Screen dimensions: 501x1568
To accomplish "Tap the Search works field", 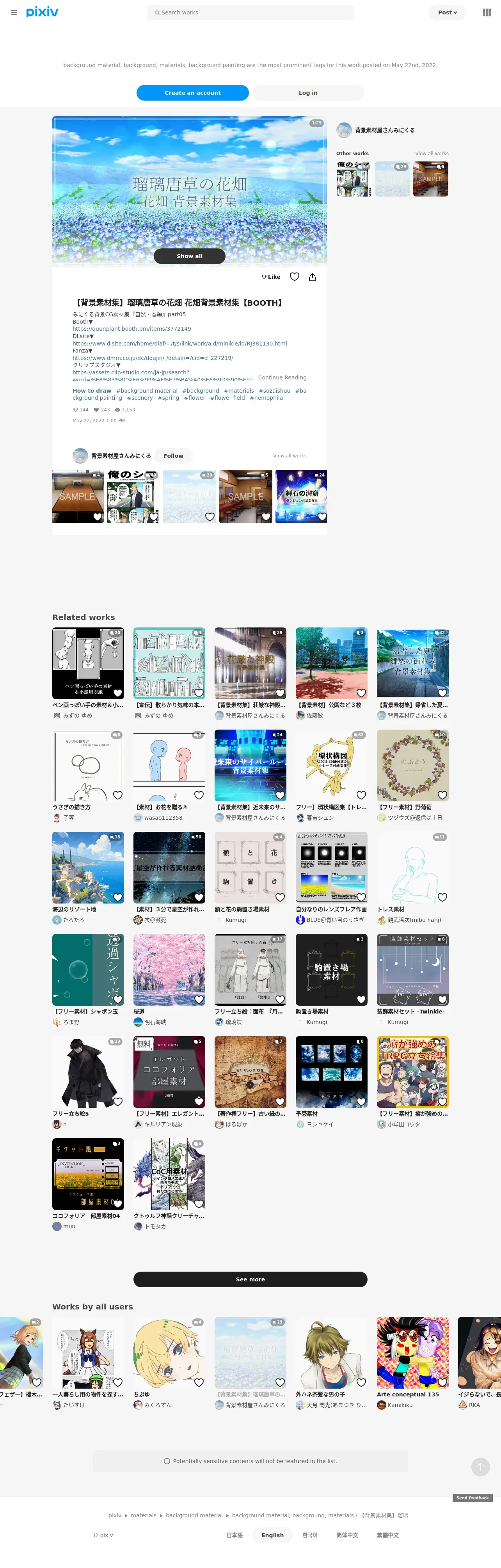I will point(250,12).
